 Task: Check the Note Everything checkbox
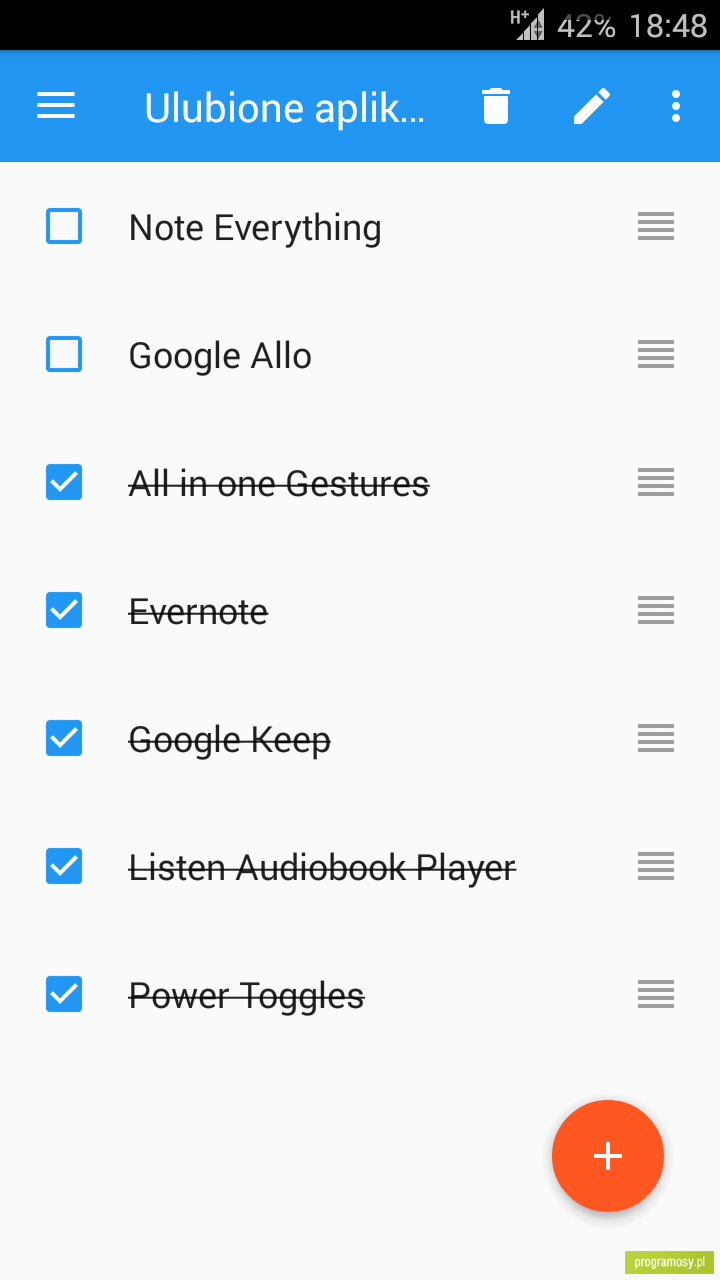tap(64, 227)
